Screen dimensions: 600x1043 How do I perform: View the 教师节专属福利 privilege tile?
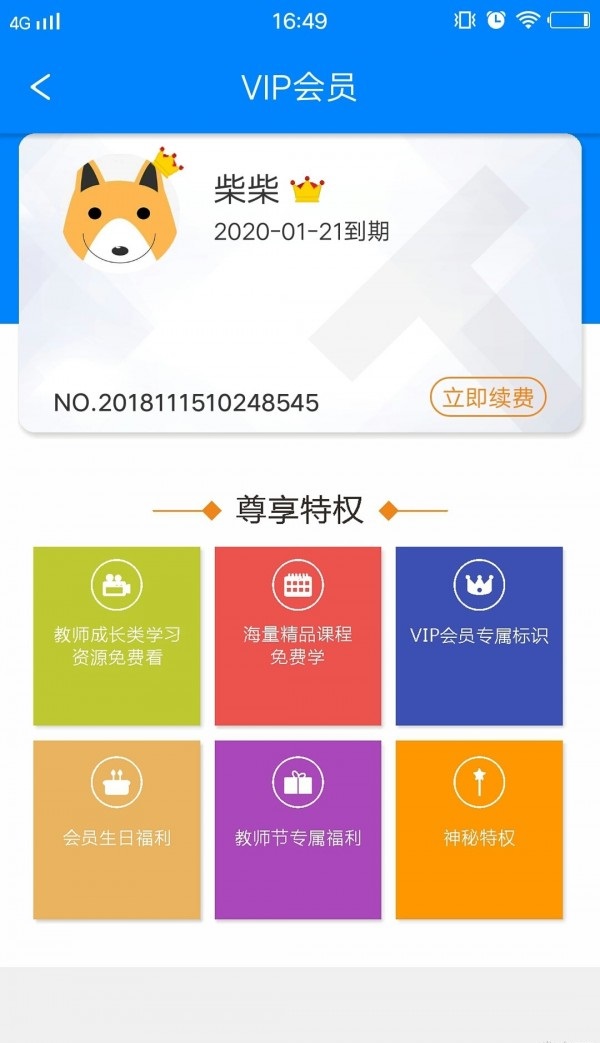(x=298, y=829)
